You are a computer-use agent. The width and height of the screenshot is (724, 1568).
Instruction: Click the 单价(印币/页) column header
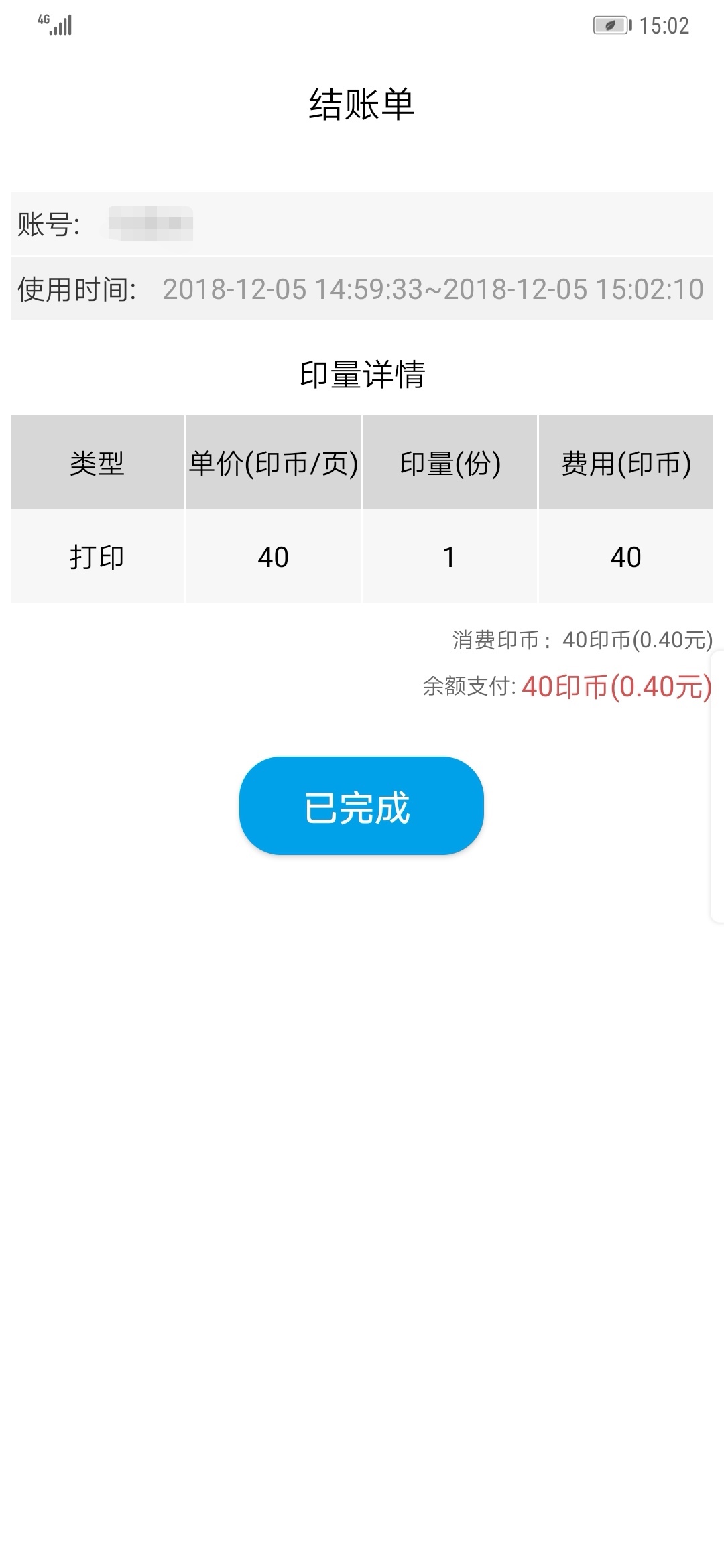pos(274,461)
